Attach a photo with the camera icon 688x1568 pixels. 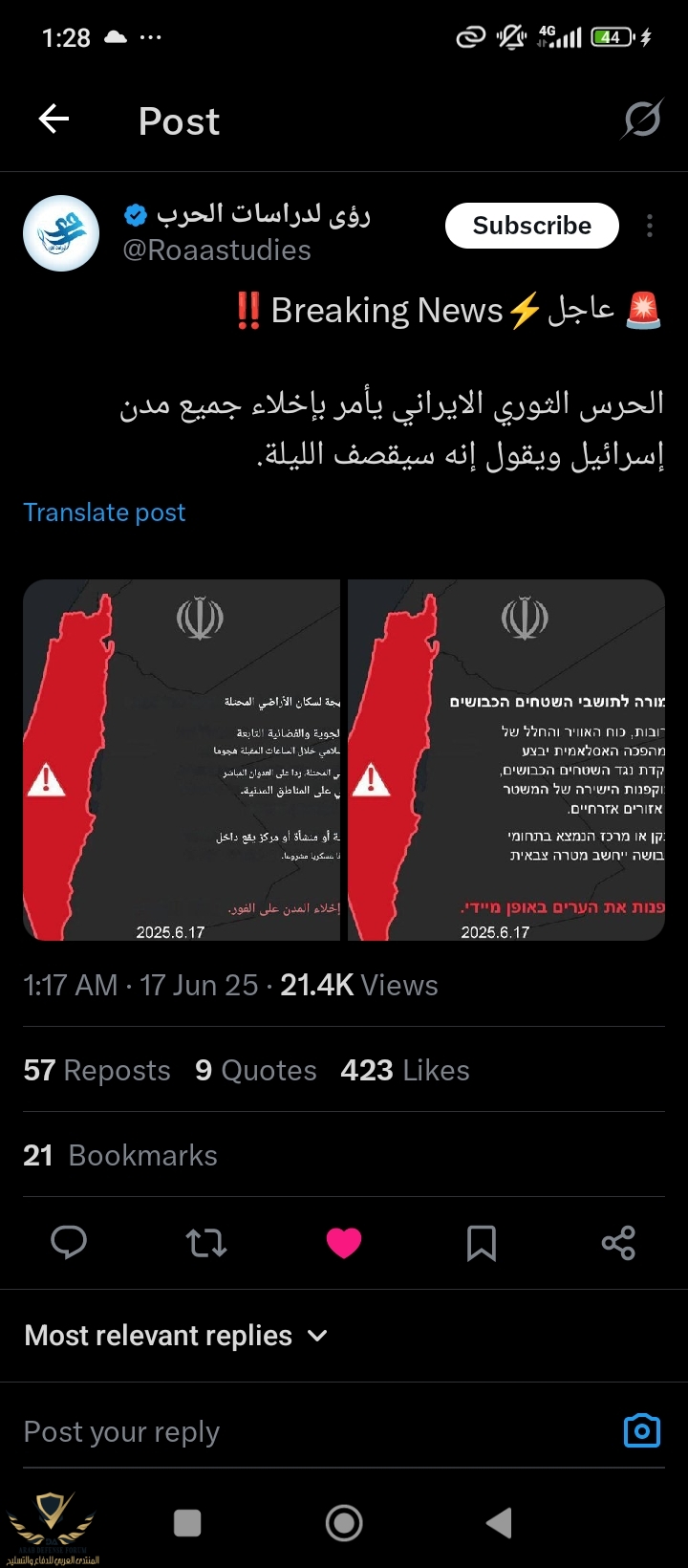point(642,1430)
